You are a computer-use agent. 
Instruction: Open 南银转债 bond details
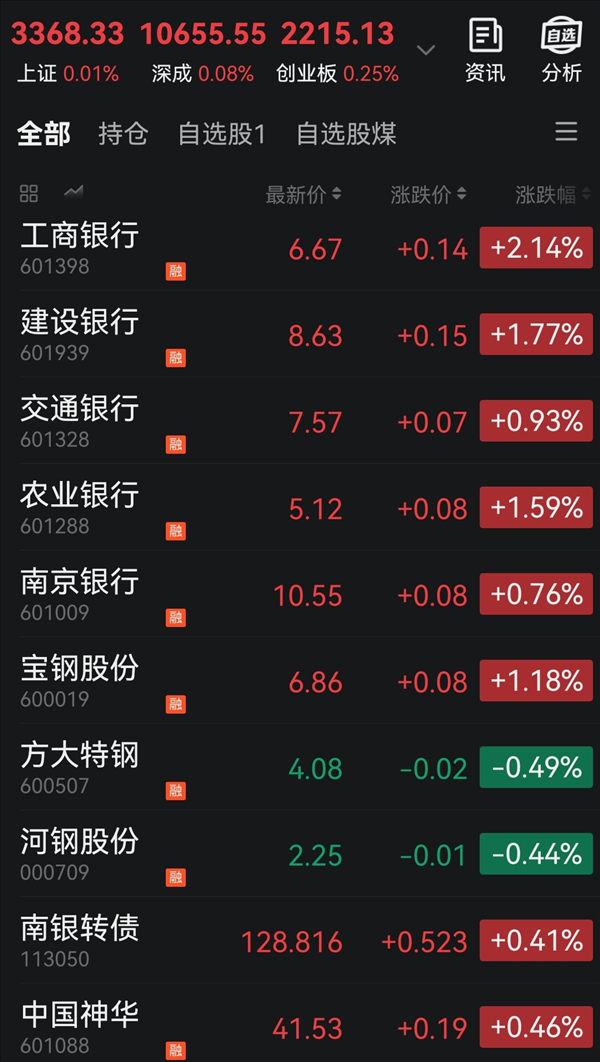[x=300, y=941]
